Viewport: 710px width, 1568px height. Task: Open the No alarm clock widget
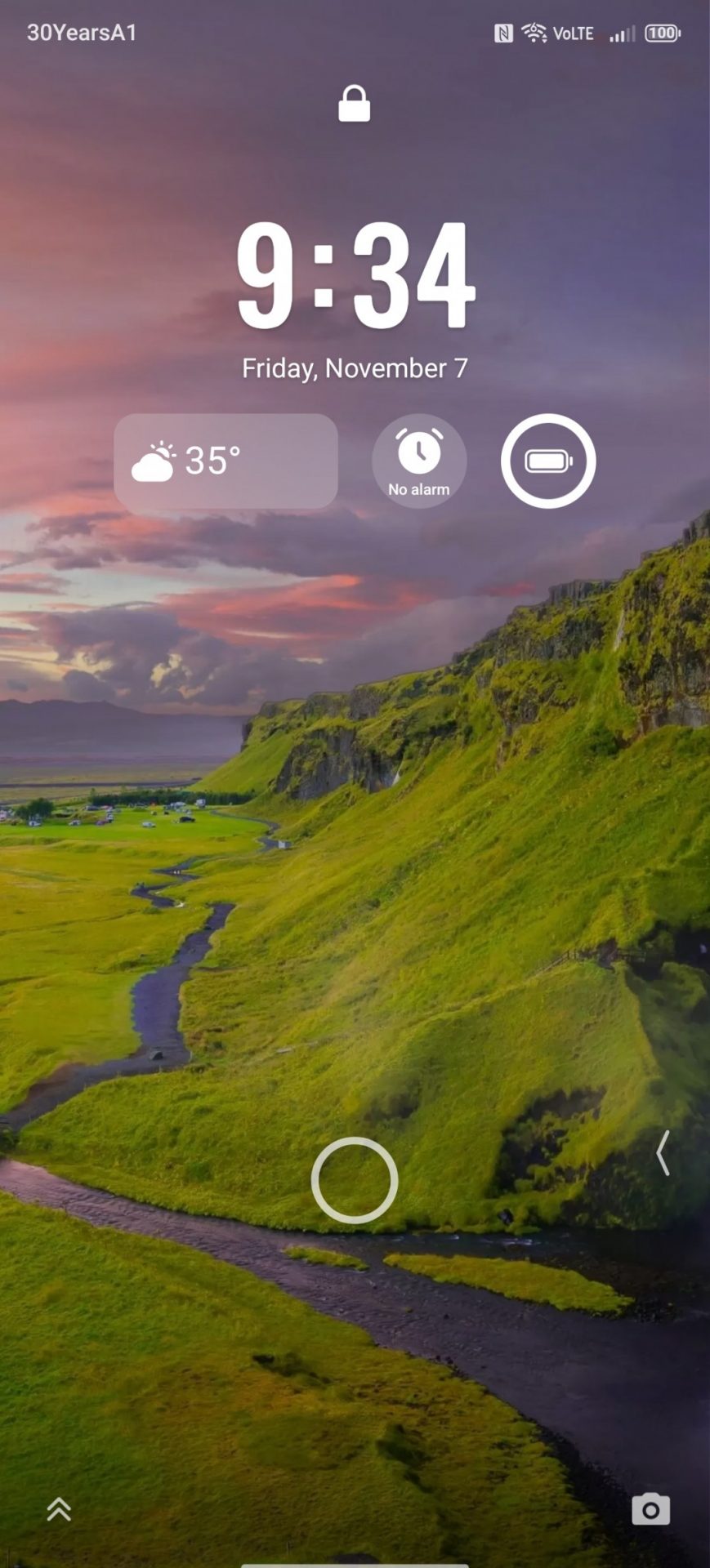419,461
